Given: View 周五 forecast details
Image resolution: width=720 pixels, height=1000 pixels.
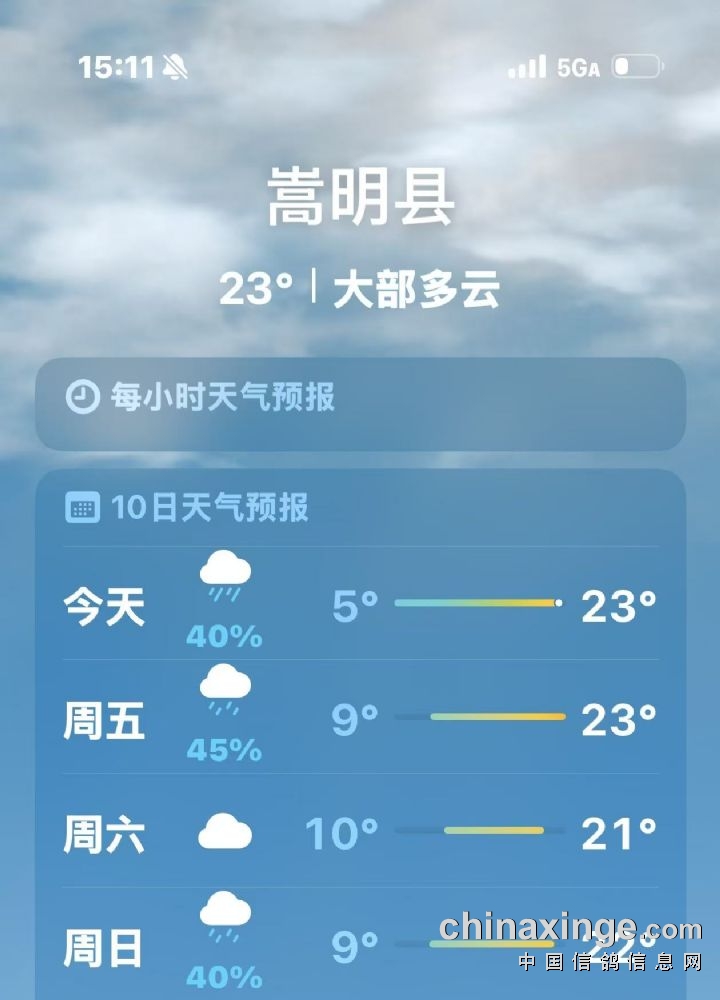Looking at the screenshot, I should pos(360,718).
